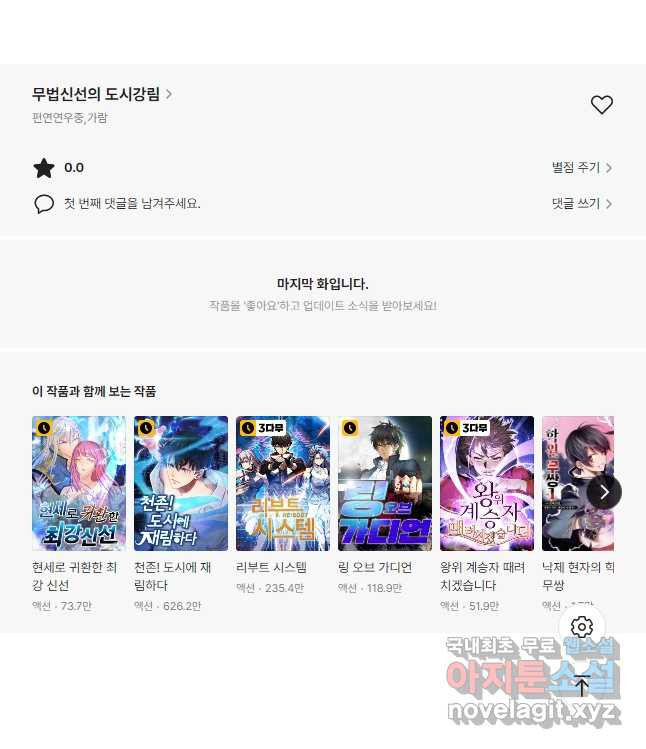Jump back to top with up arrow
Screen dimensions: 646x749
coord(583,686)
